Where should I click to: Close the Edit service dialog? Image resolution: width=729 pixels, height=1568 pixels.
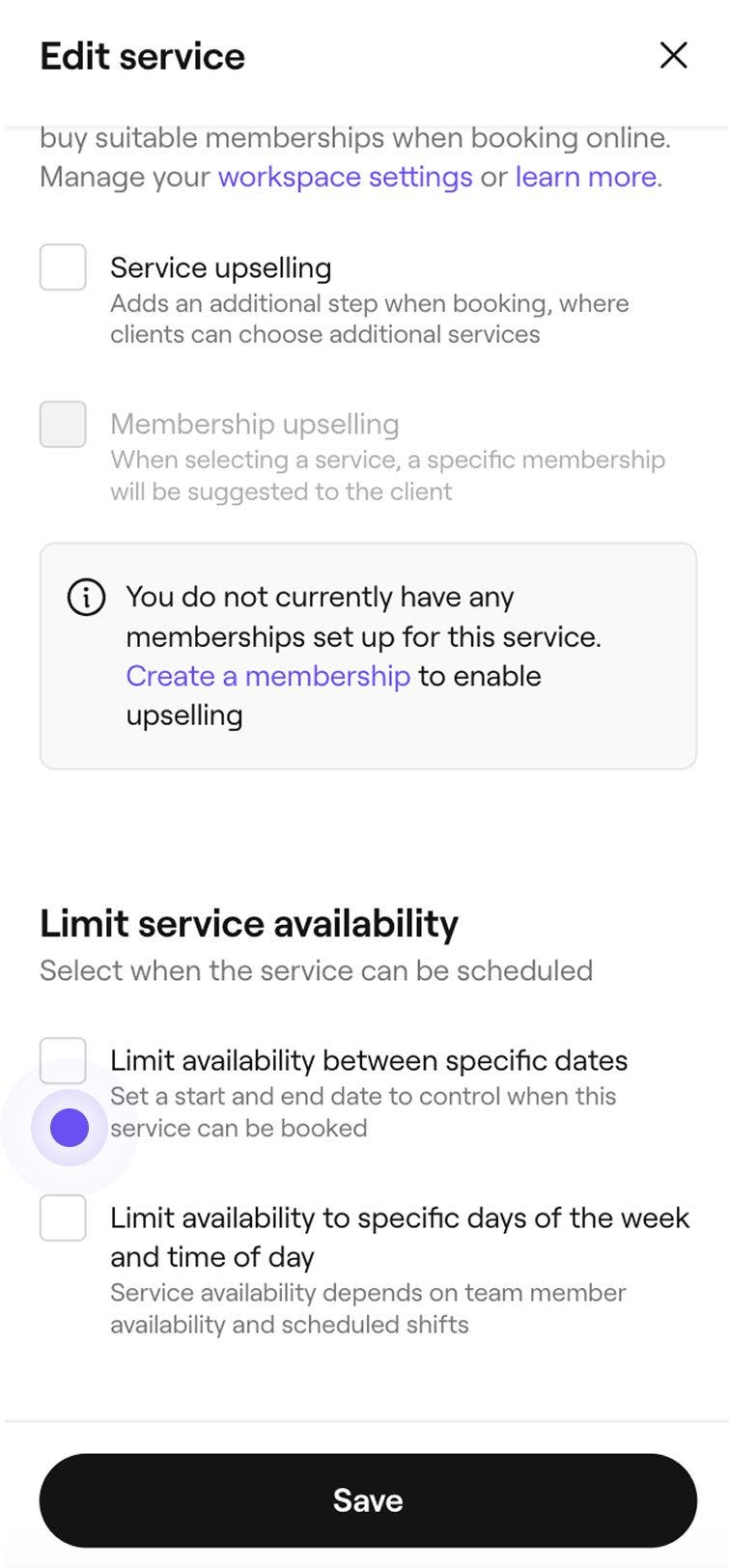[673, 55]
